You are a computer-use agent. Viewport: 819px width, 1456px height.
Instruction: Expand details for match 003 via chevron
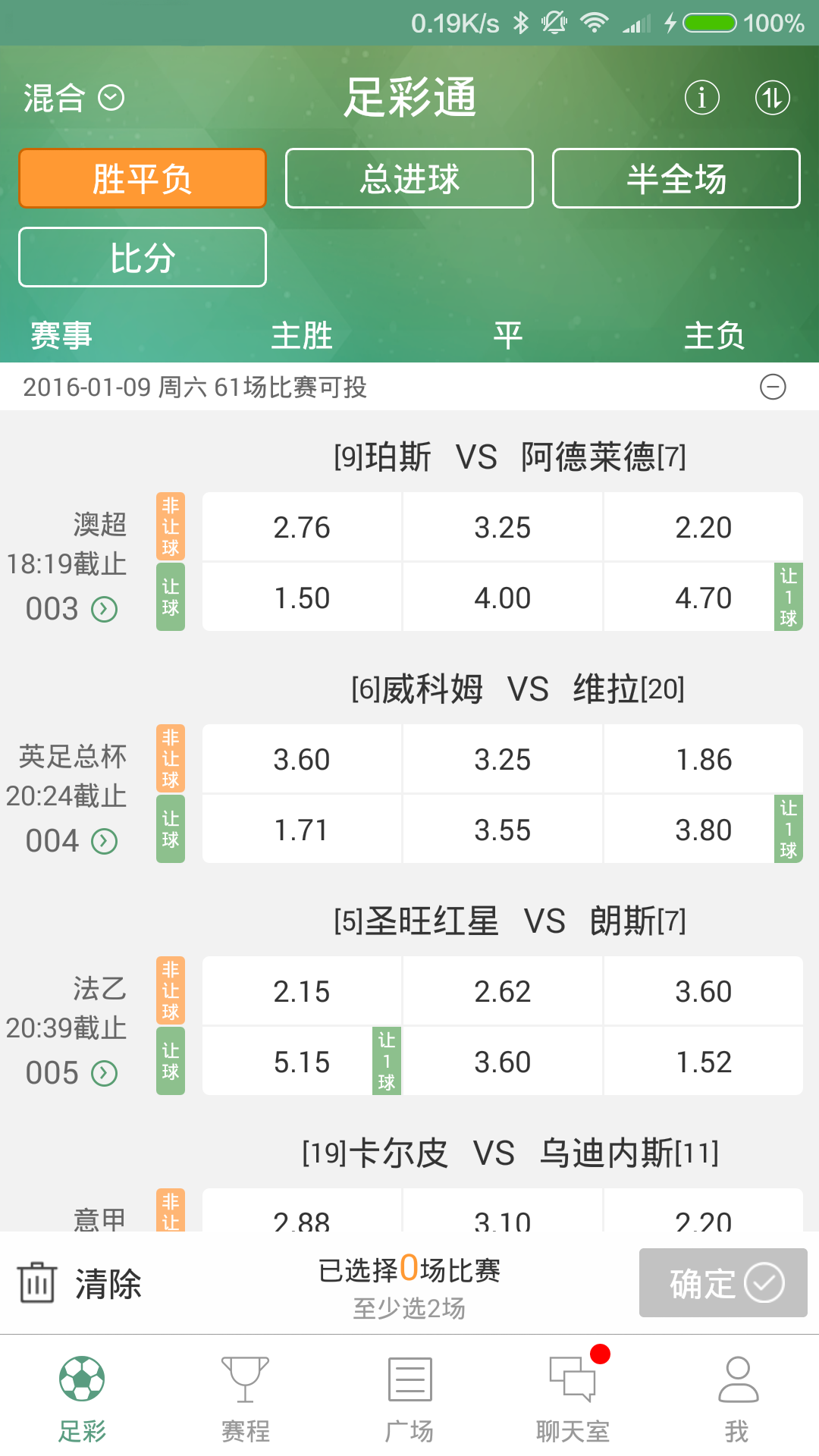tap(102, 607)
